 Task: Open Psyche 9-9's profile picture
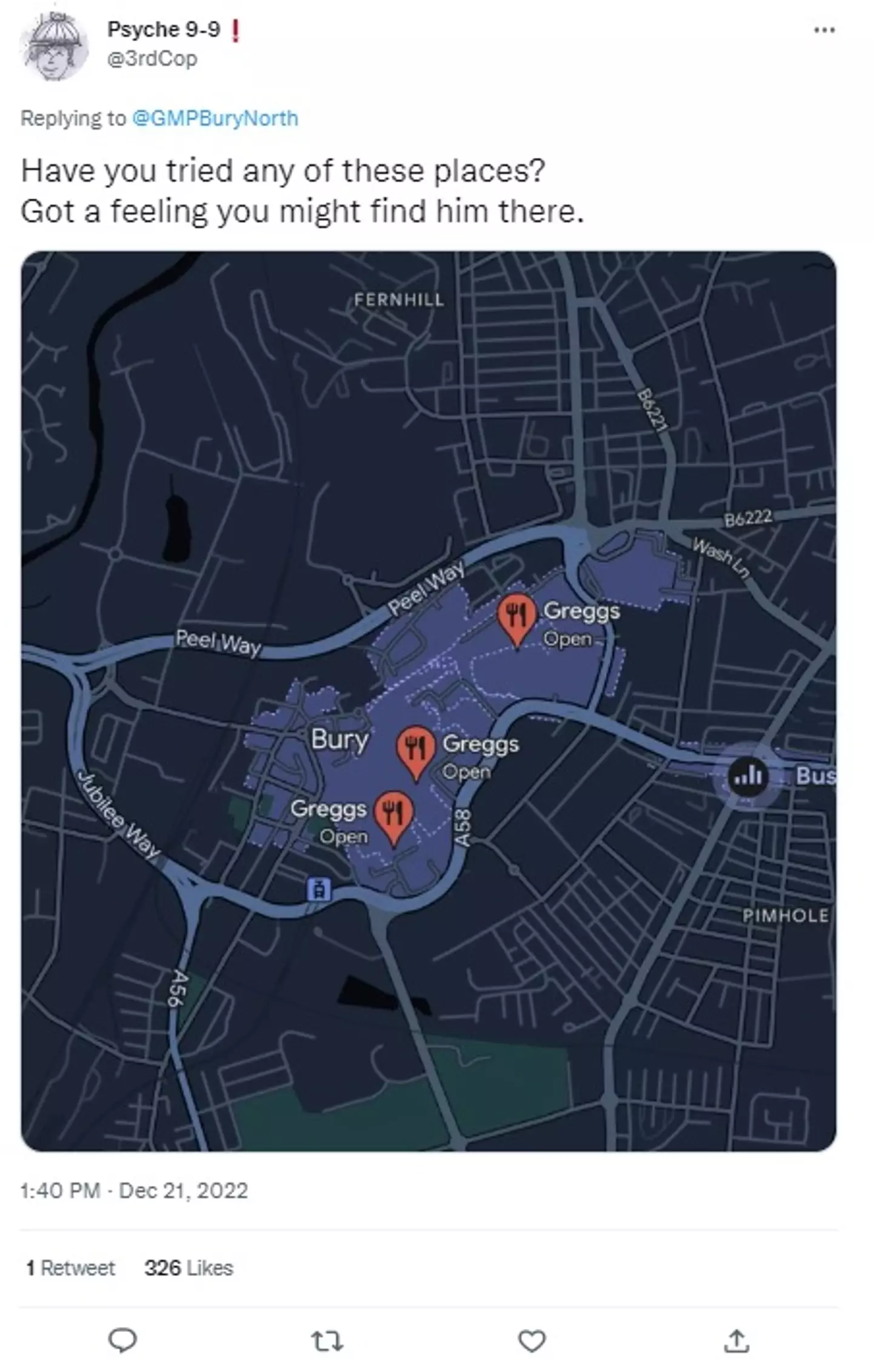(54, 47)
